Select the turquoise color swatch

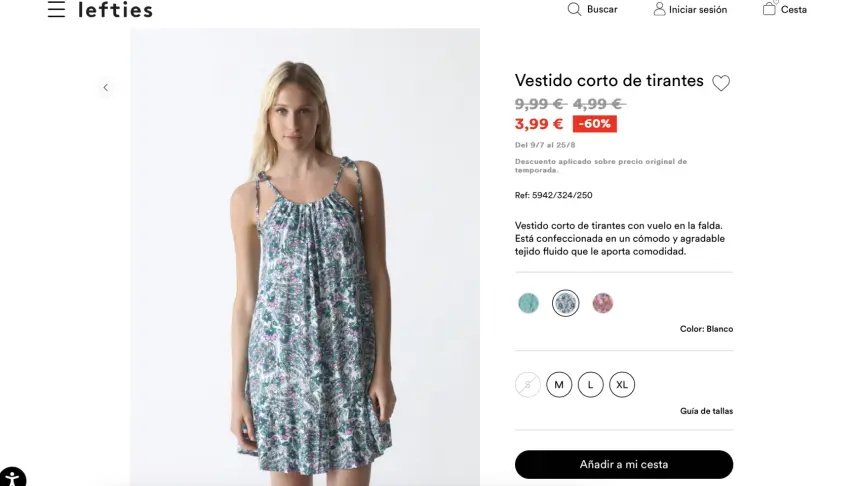pos(528,303)
